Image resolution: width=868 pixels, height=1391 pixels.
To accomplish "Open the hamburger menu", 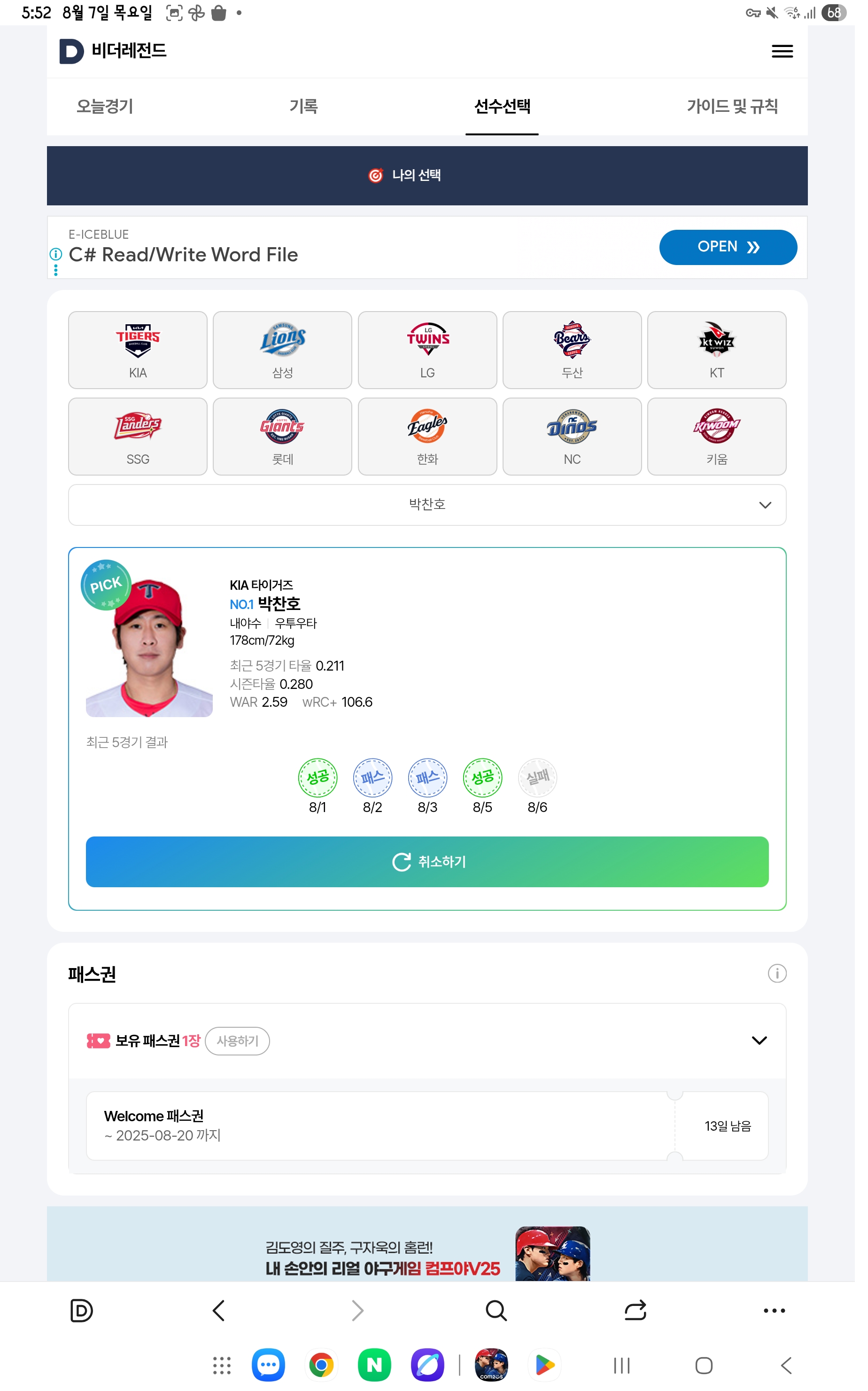I will pyautogui.click(x=794, y=52).
